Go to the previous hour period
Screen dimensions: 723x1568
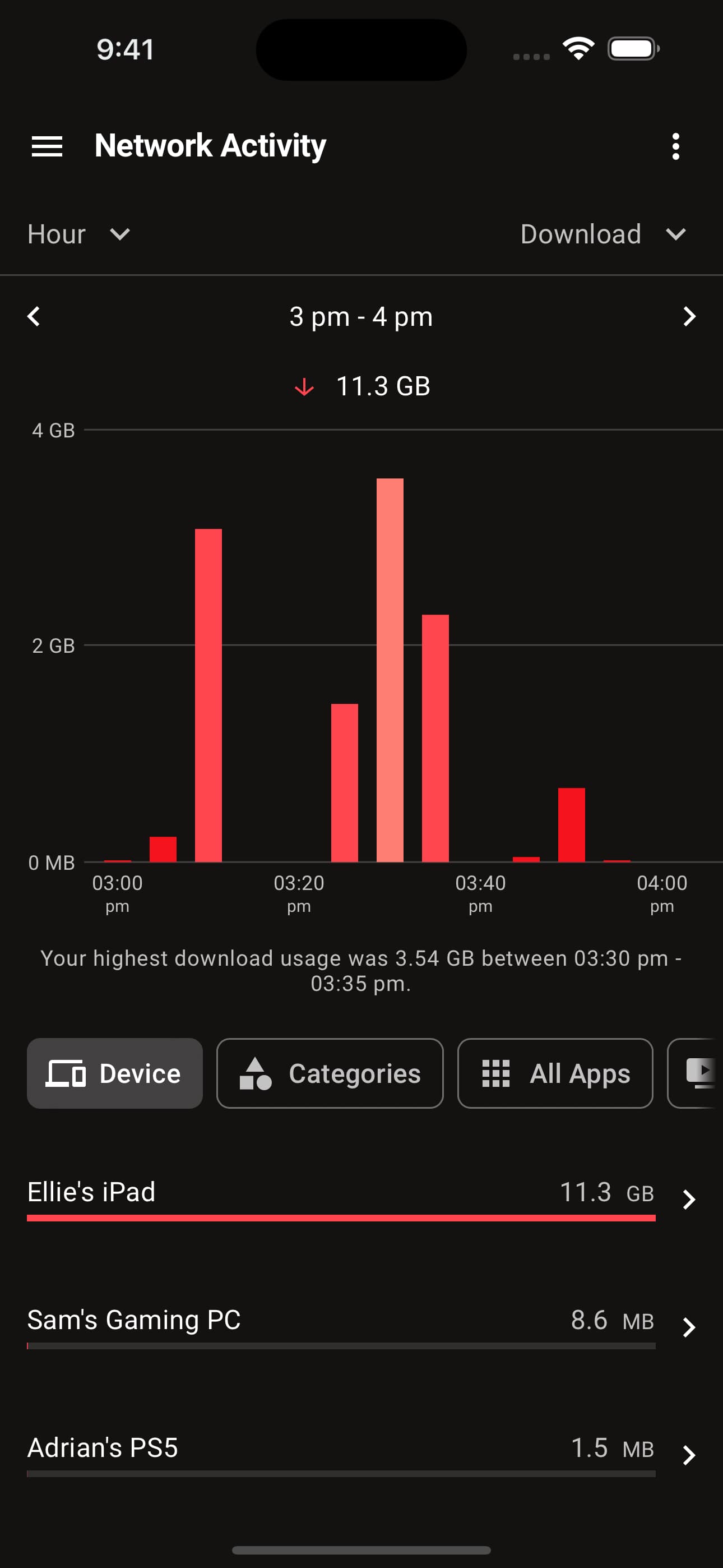(x=34, y=316)
